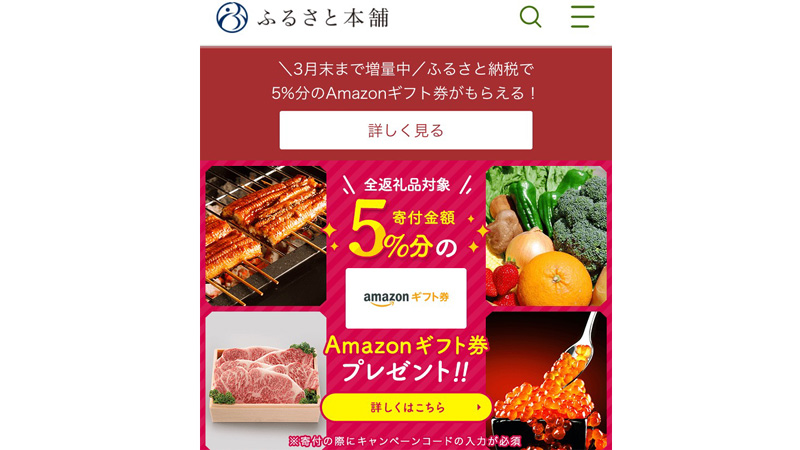Image resolution: width=800 pixels, height=450 pixels.
Task: Open the hamburger menu
Action: pos(582,17)
